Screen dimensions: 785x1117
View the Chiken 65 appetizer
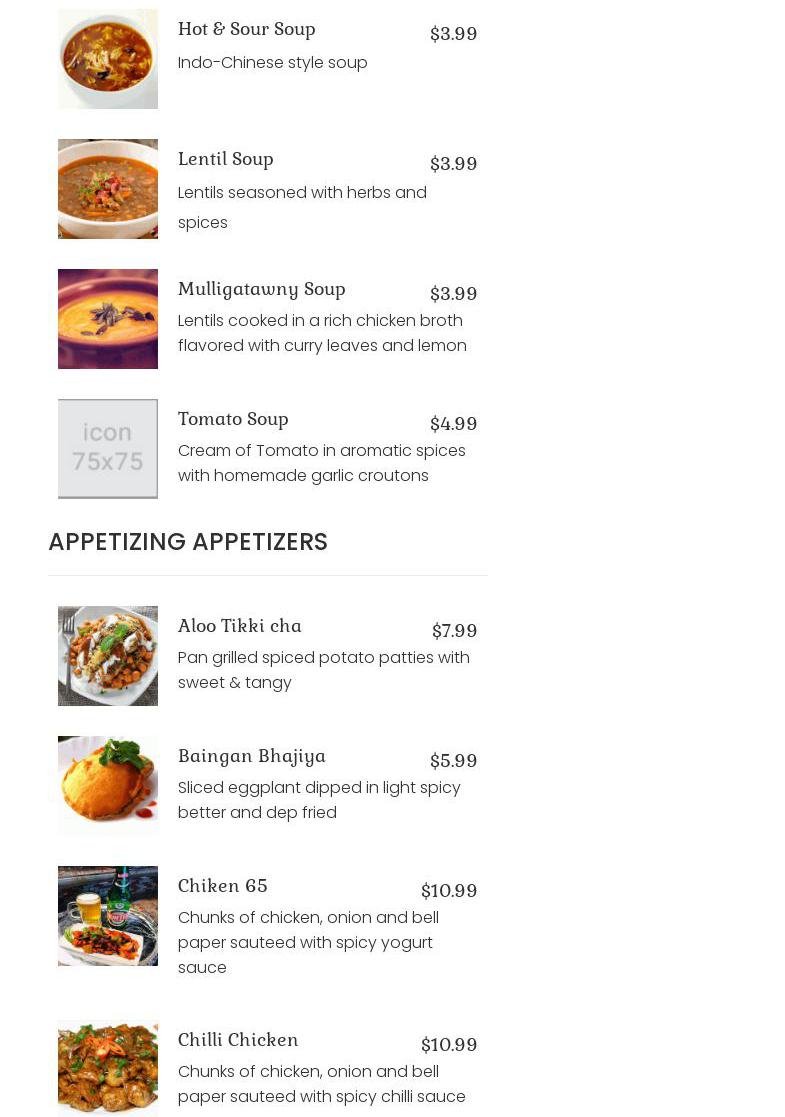pyautogui.click(x=222, y=886)
